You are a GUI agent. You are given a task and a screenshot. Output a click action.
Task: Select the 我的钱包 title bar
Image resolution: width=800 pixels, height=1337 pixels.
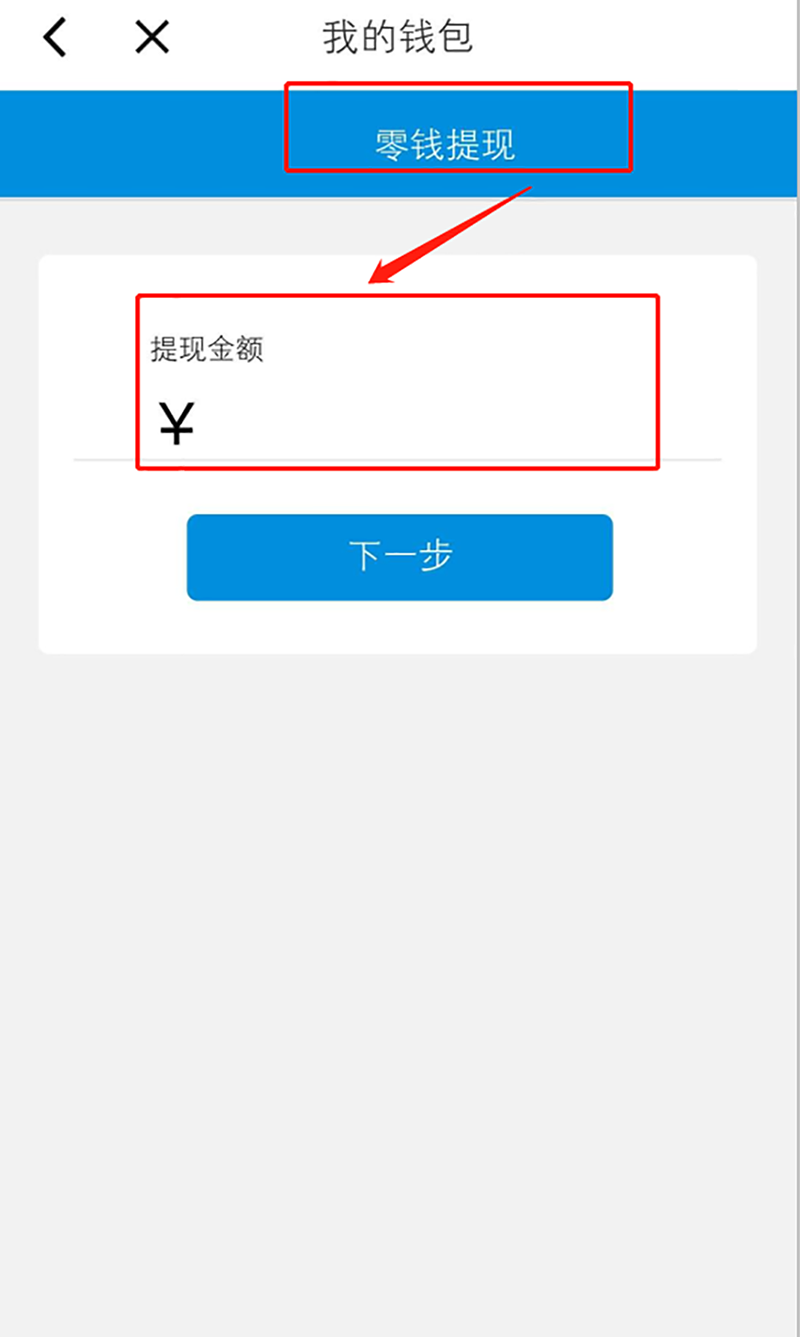pyautogui.click(x=397, y=37)
